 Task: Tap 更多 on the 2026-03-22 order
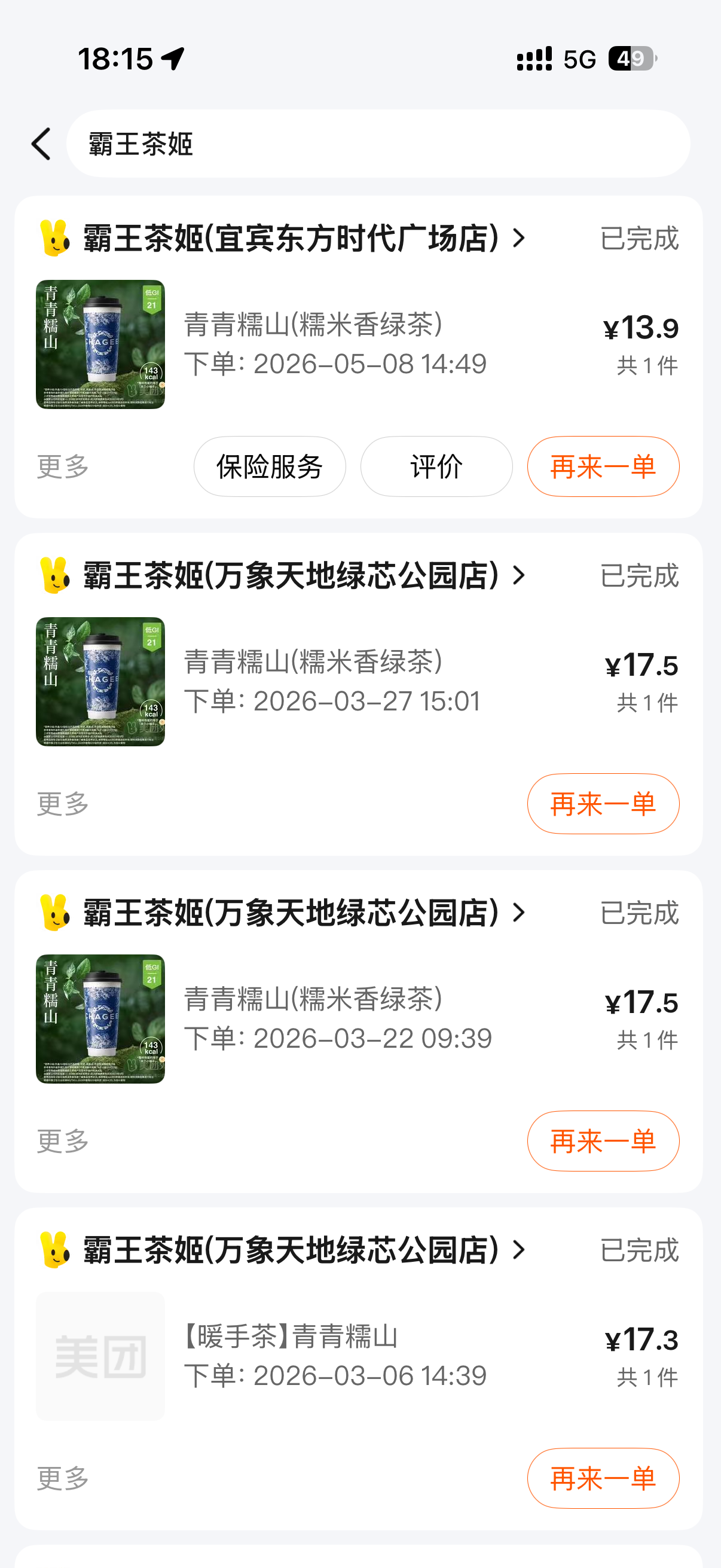point(63,1141)
